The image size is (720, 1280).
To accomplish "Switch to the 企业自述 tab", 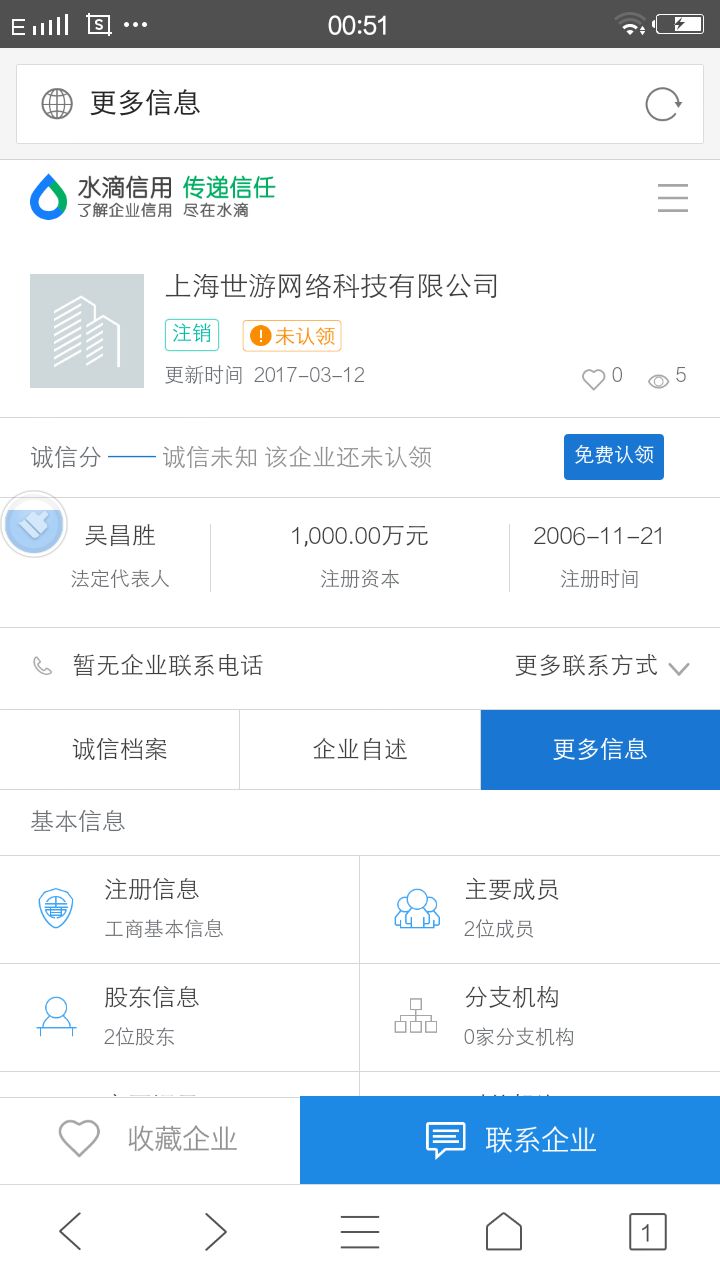I will click(360, 750).
